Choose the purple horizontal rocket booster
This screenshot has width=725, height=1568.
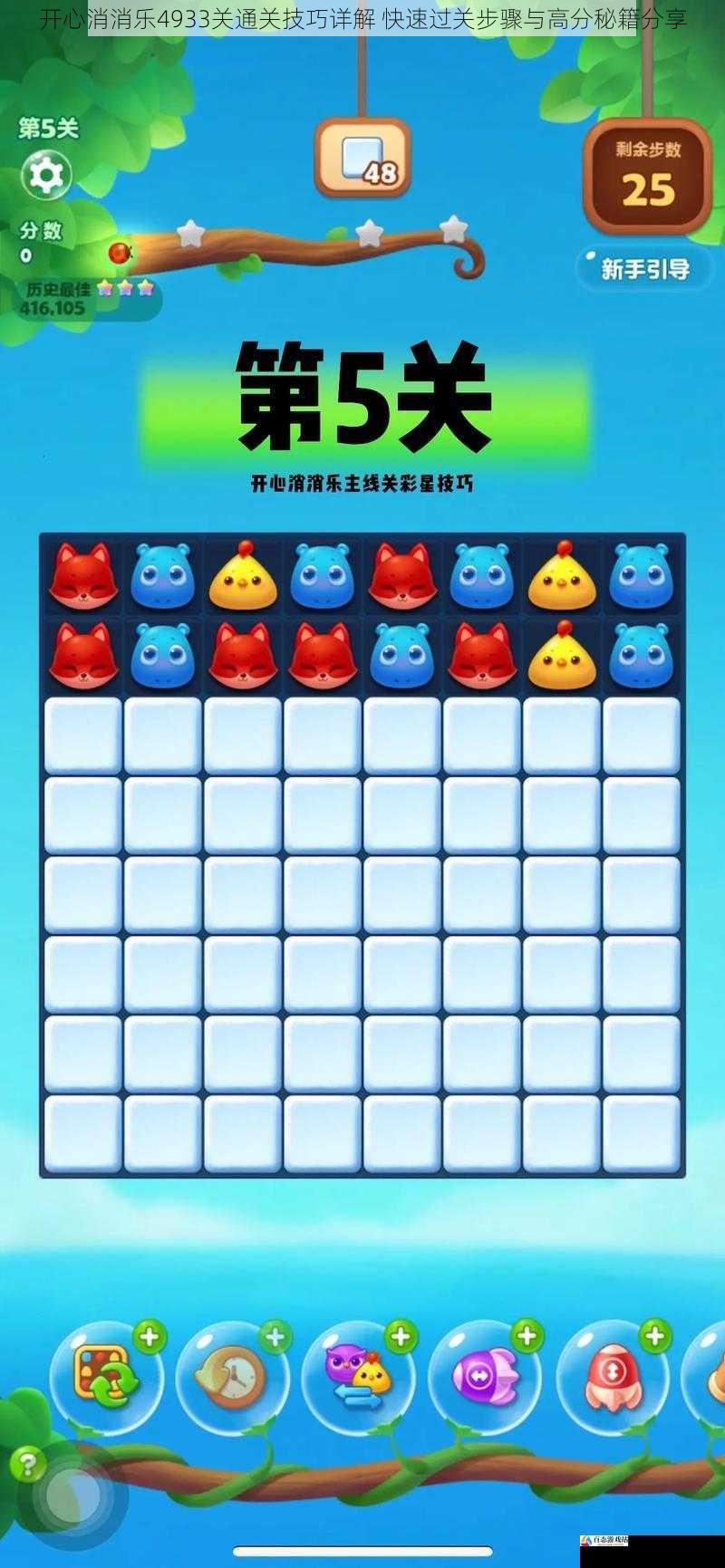coord(484,1378)
